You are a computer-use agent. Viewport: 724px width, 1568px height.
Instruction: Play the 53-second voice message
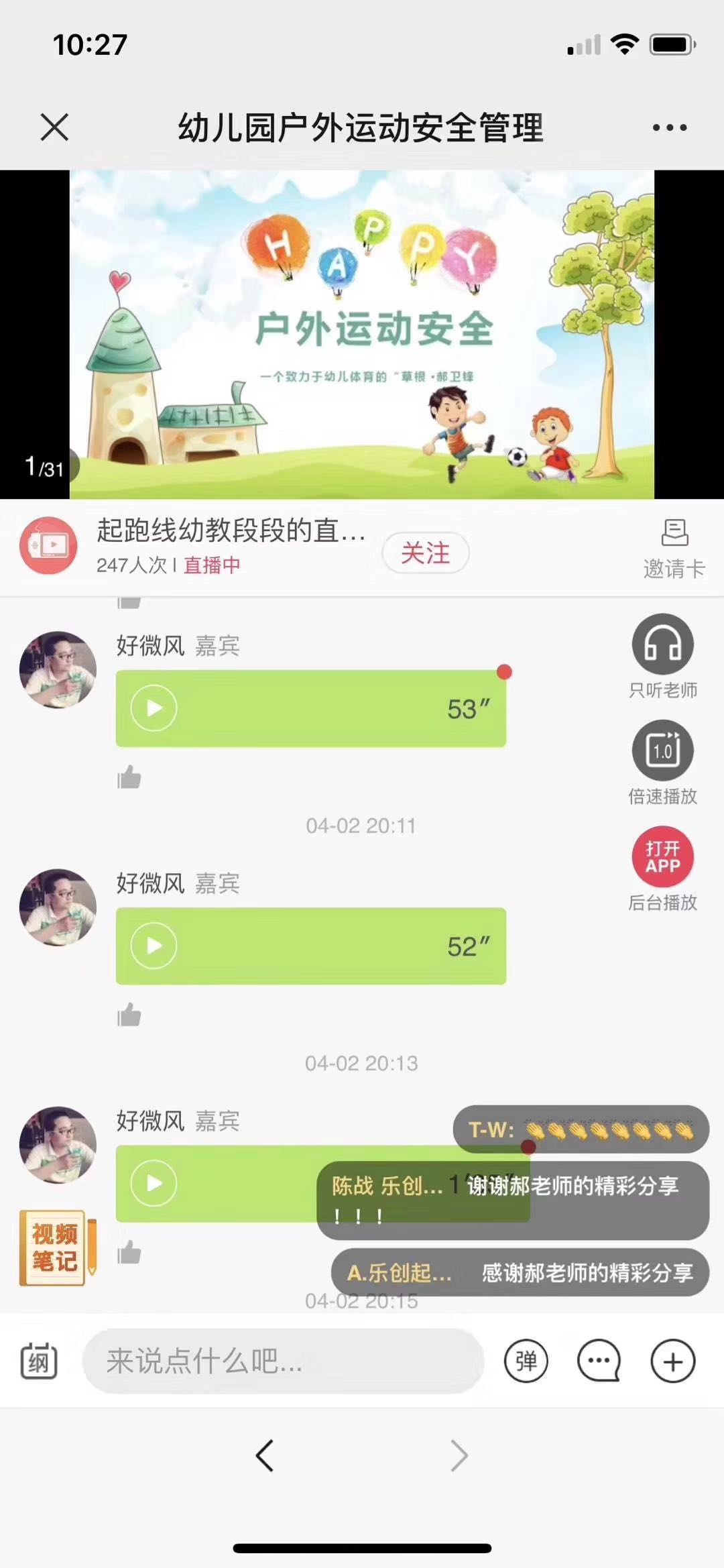coord(154,708)
